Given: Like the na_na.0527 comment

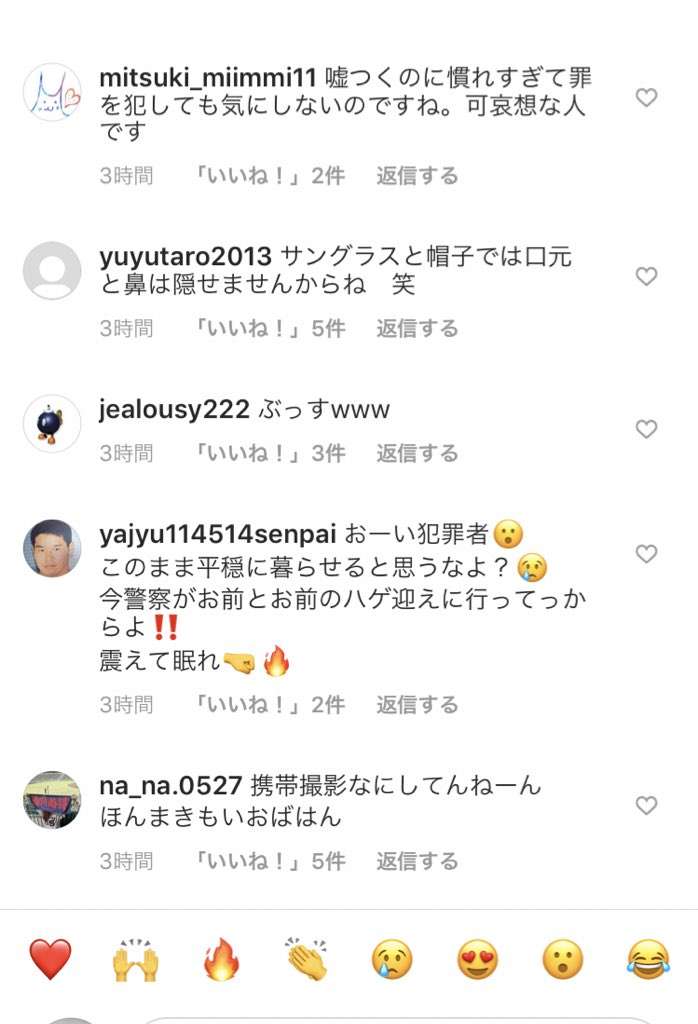Looking at the screenshot, I should [647, 805].
